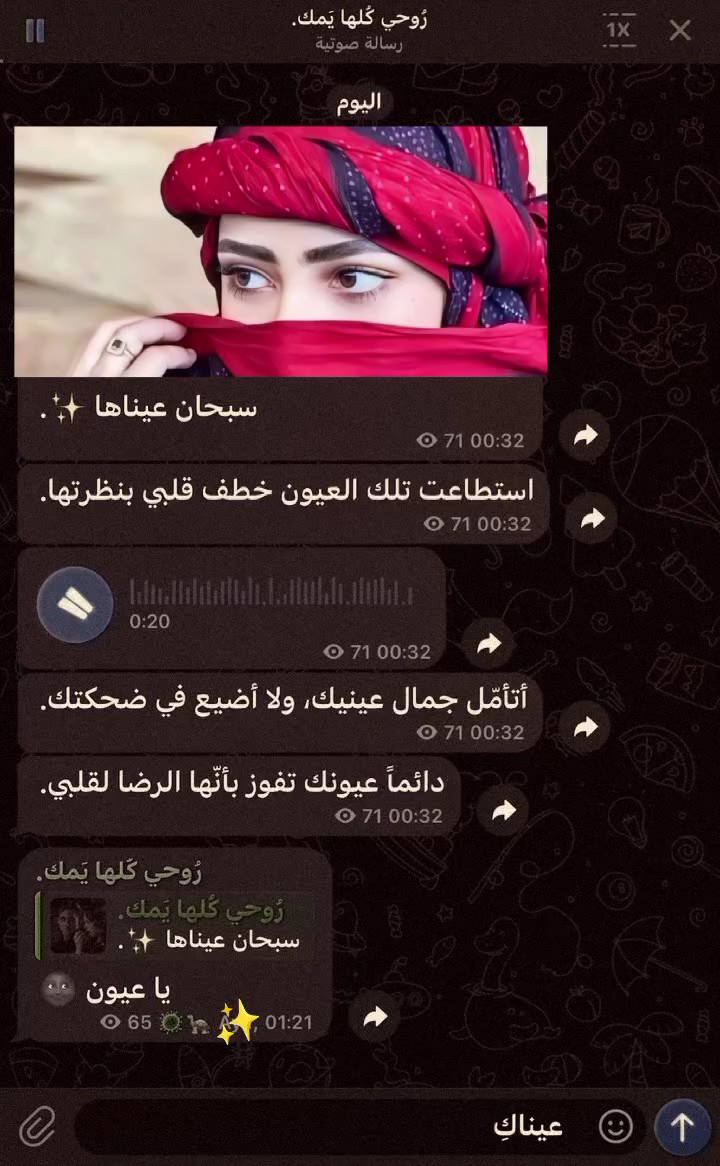
Task: Forward the 0:20 voice message
Action: pos(489,644)
